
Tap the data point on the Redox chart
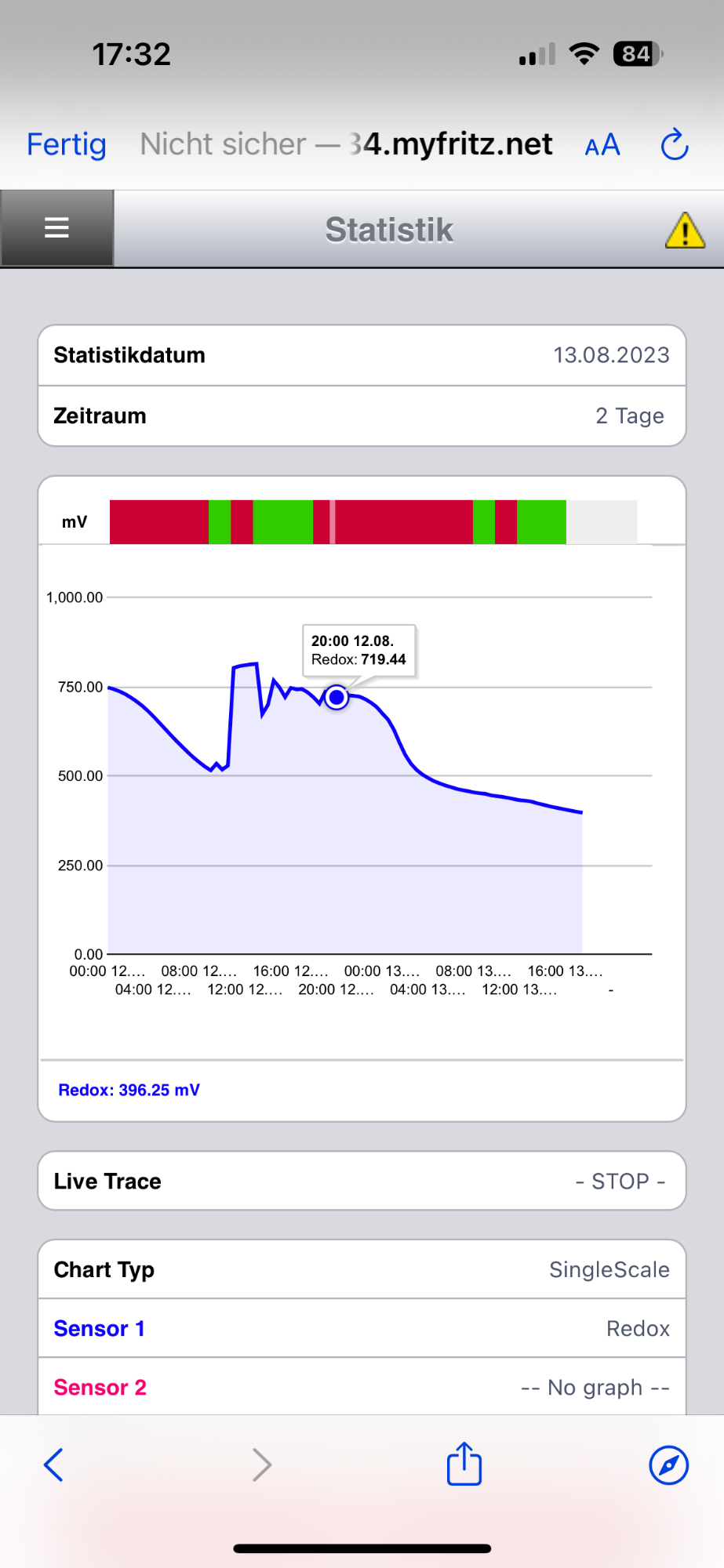pyautogui.click(x=337, y=696)
